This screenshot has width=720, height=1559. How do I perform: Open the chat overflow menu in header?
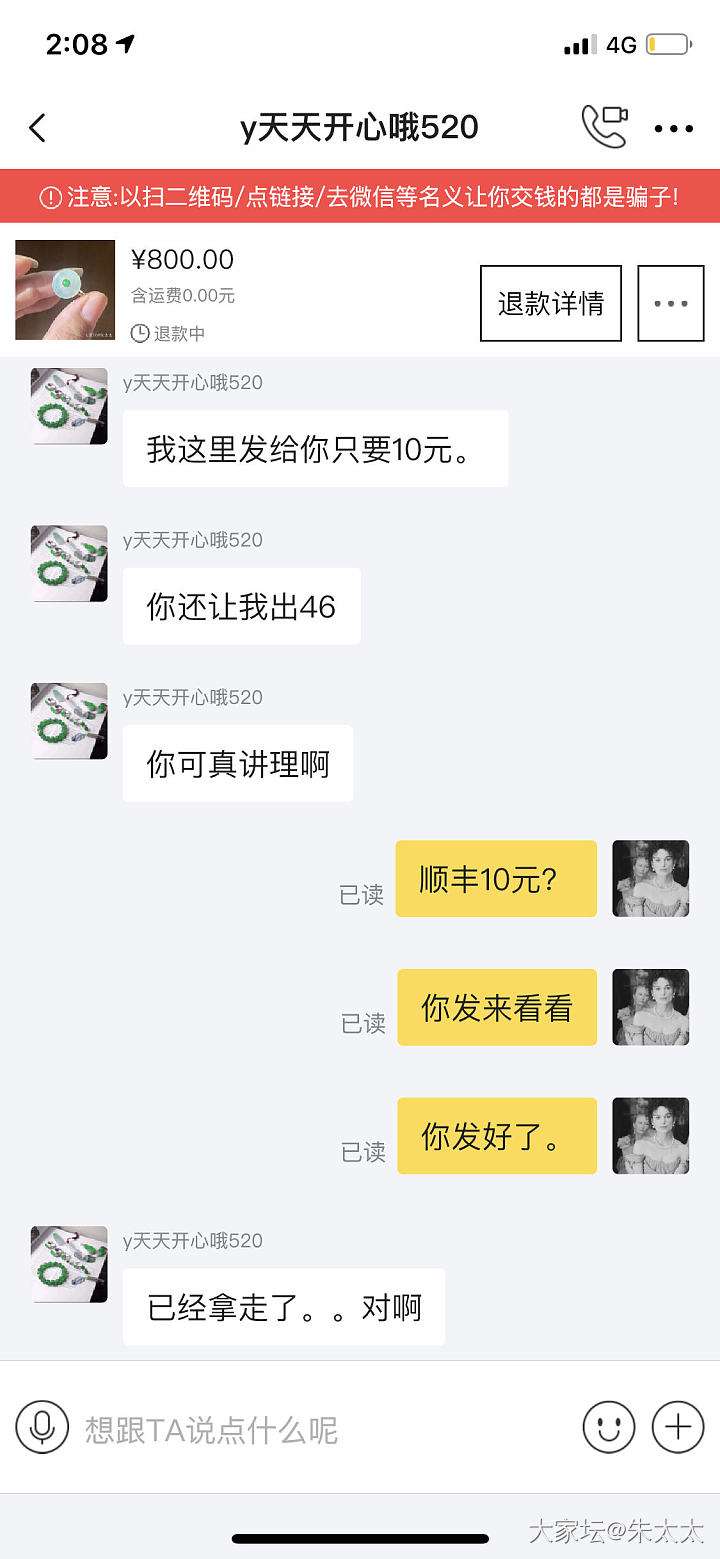(x=673, y=128)
